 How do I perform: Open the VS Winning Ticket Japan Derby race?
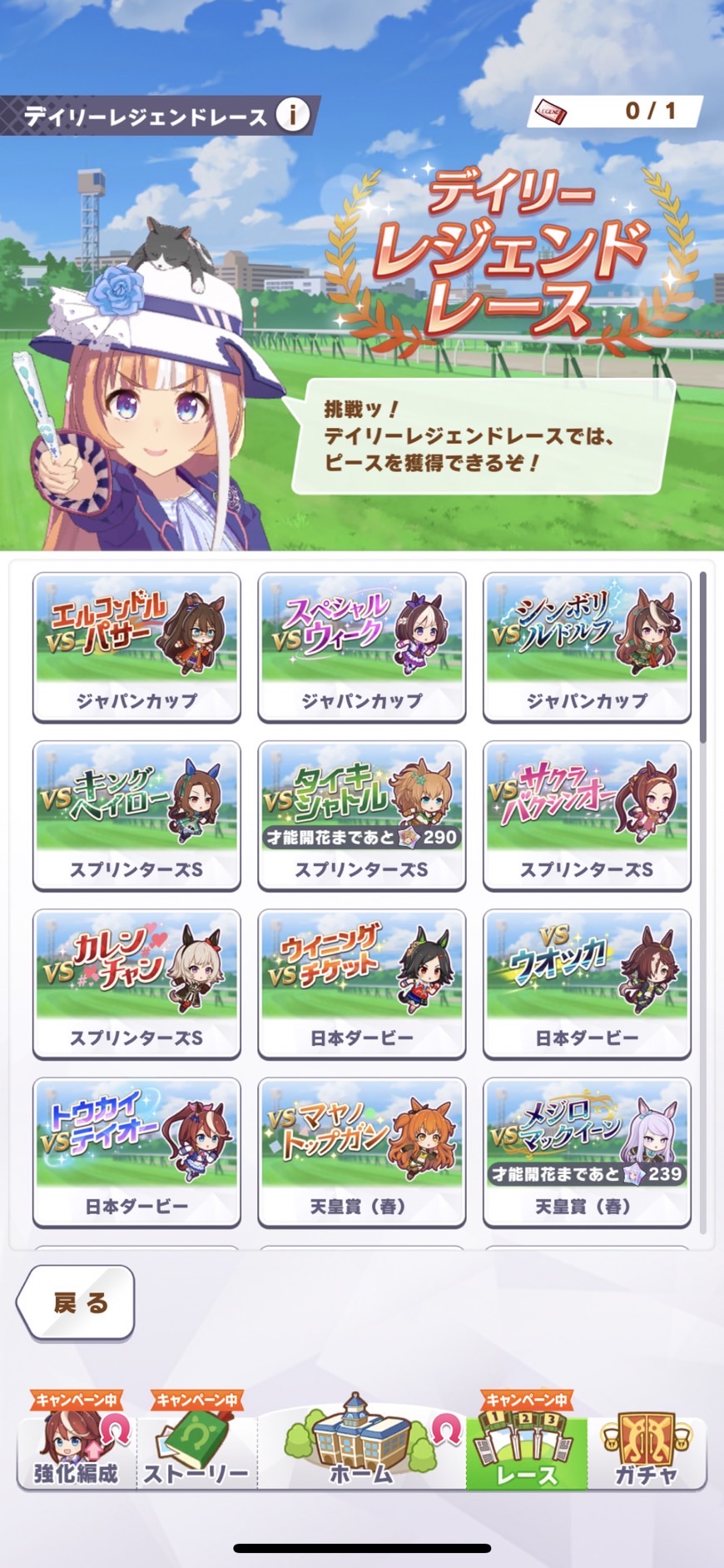361,983
